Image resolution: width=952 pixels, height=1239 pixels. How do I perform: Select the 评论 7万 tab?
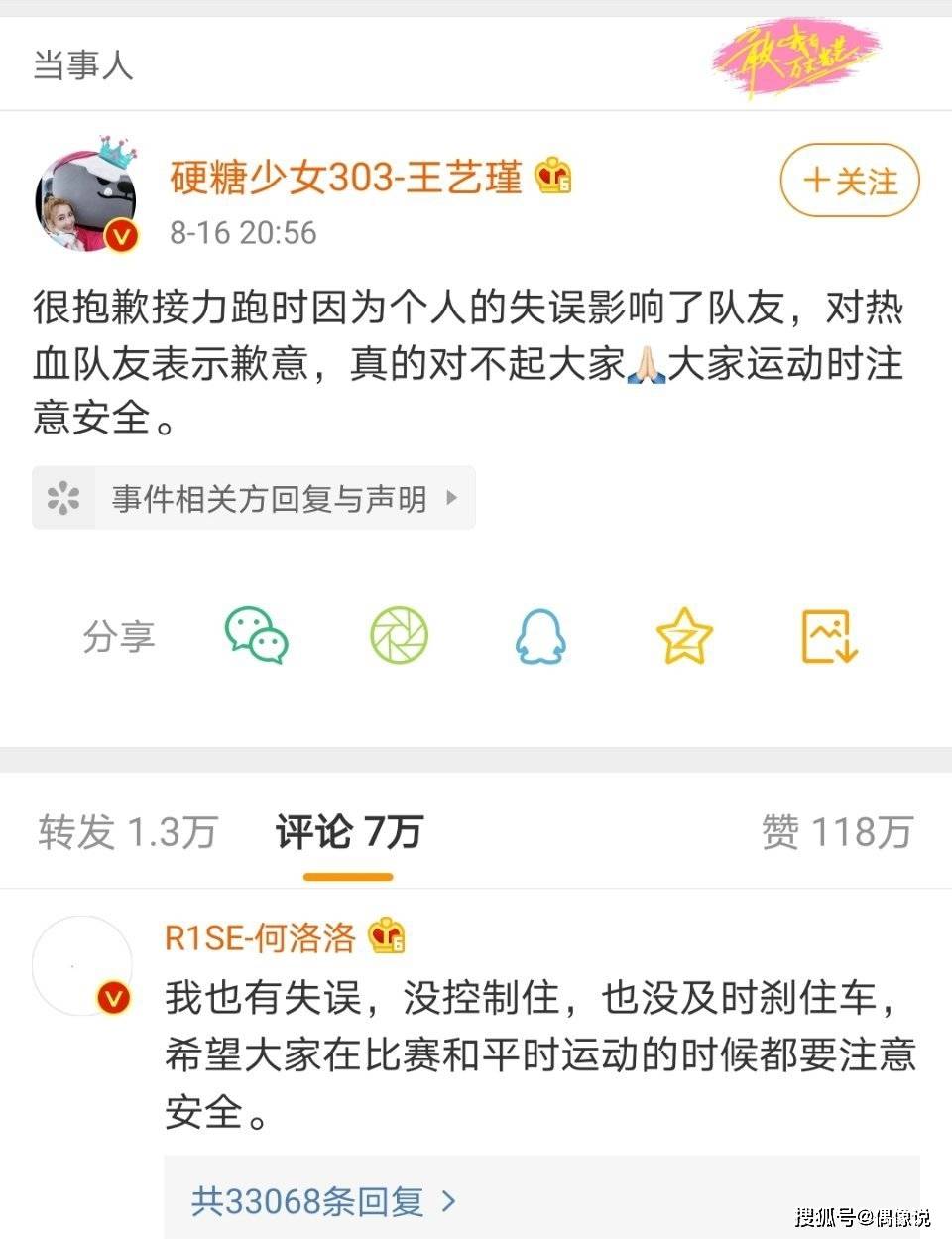[348, 831]
